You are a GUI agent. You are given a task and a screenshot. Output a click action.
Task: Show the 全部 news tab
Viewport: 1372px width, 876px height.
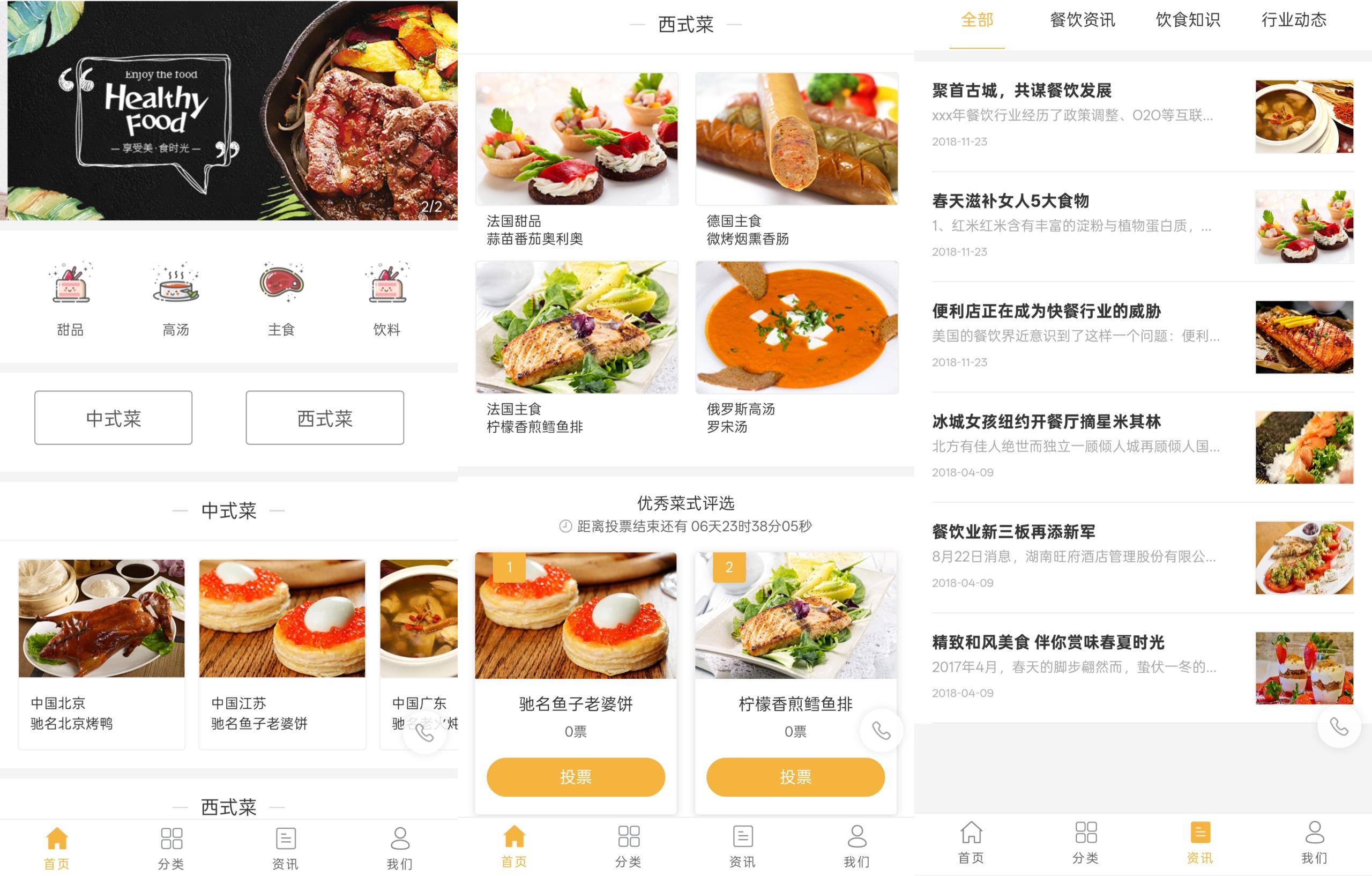pos(977,20)
